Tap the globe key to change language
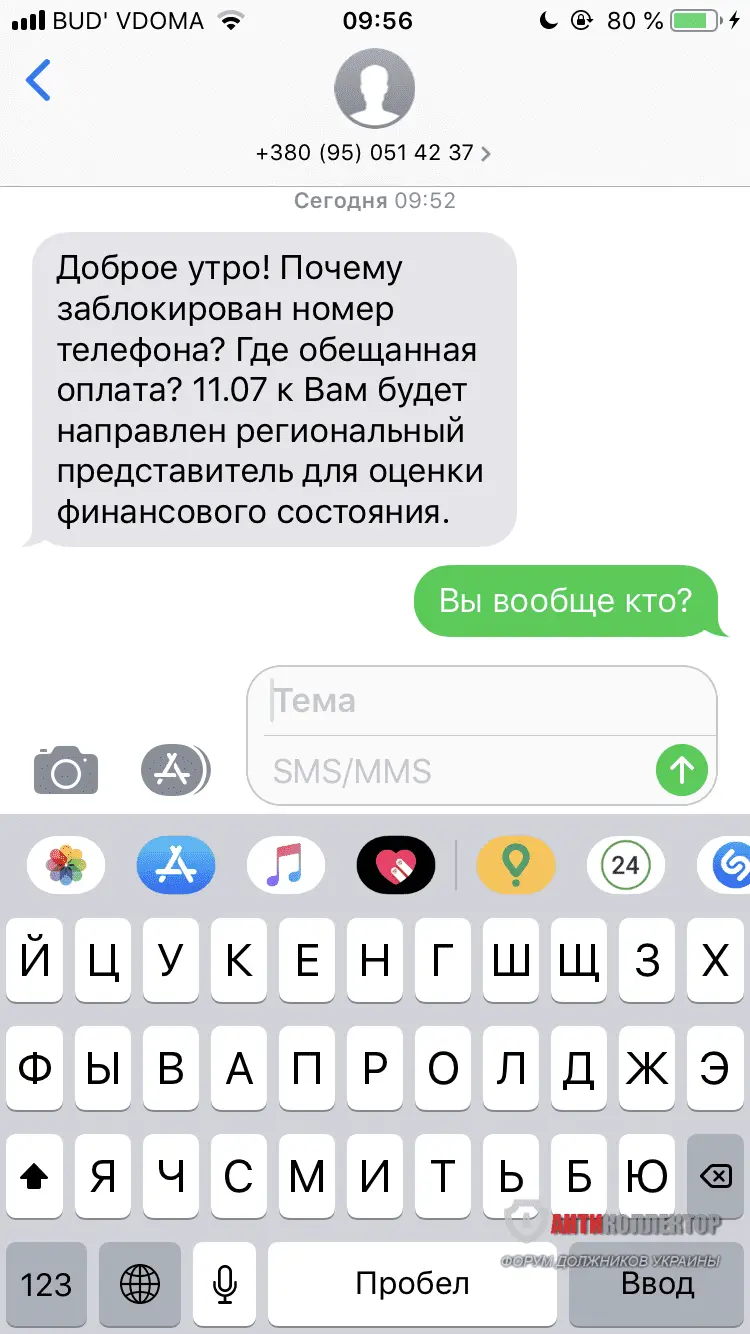750x1334 pixels. (140, 1283)
